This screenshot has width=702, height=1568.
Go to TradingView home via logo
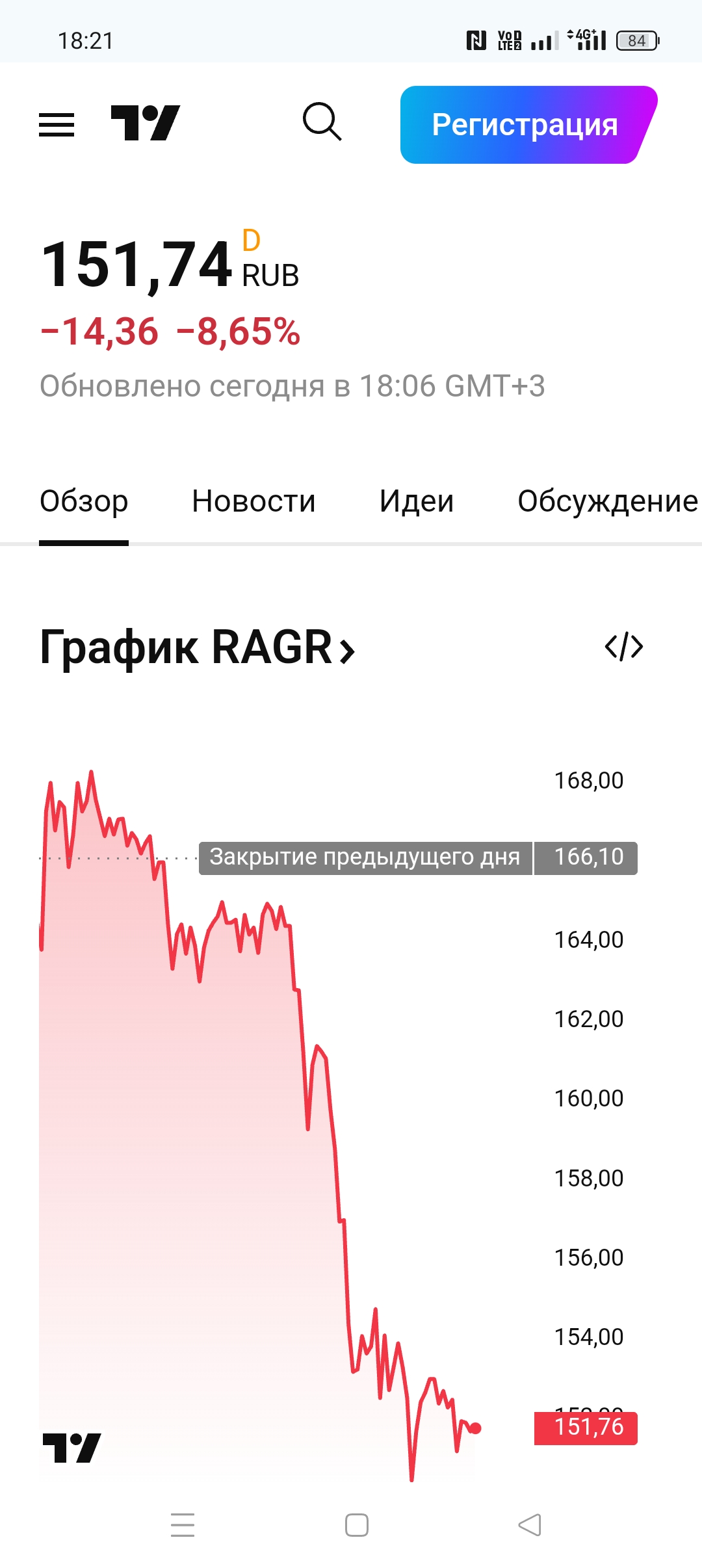click(x=145, y=123)
